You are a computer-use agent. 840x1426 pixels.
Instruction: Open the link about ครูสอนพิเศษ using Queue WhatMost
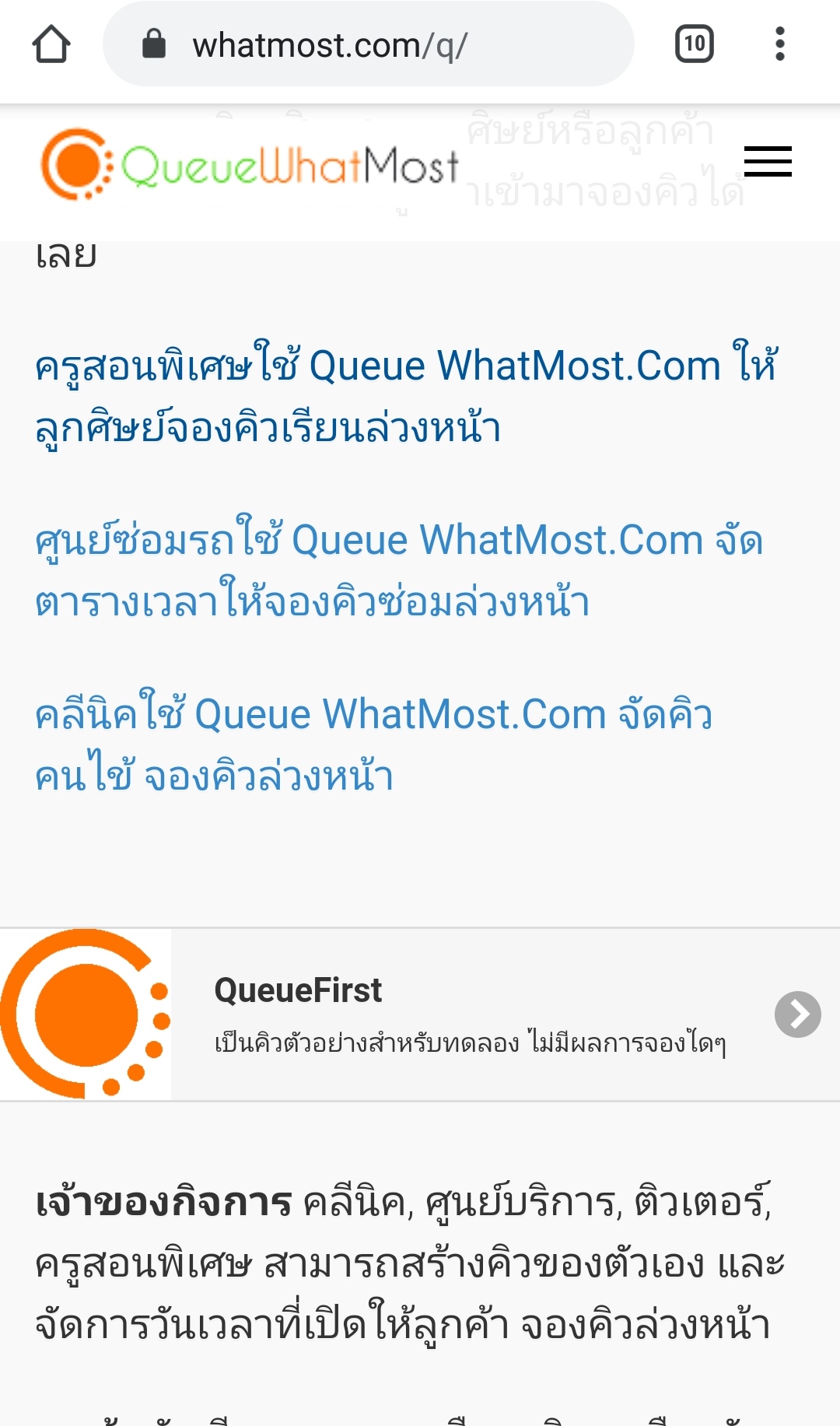click(x=404, y=397)
